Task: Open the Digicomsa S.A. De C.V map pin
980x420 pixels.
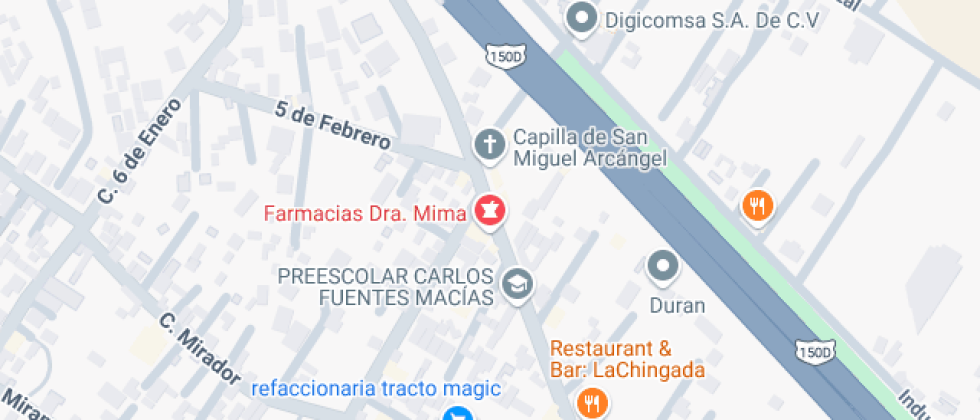Action: [581, 17]
